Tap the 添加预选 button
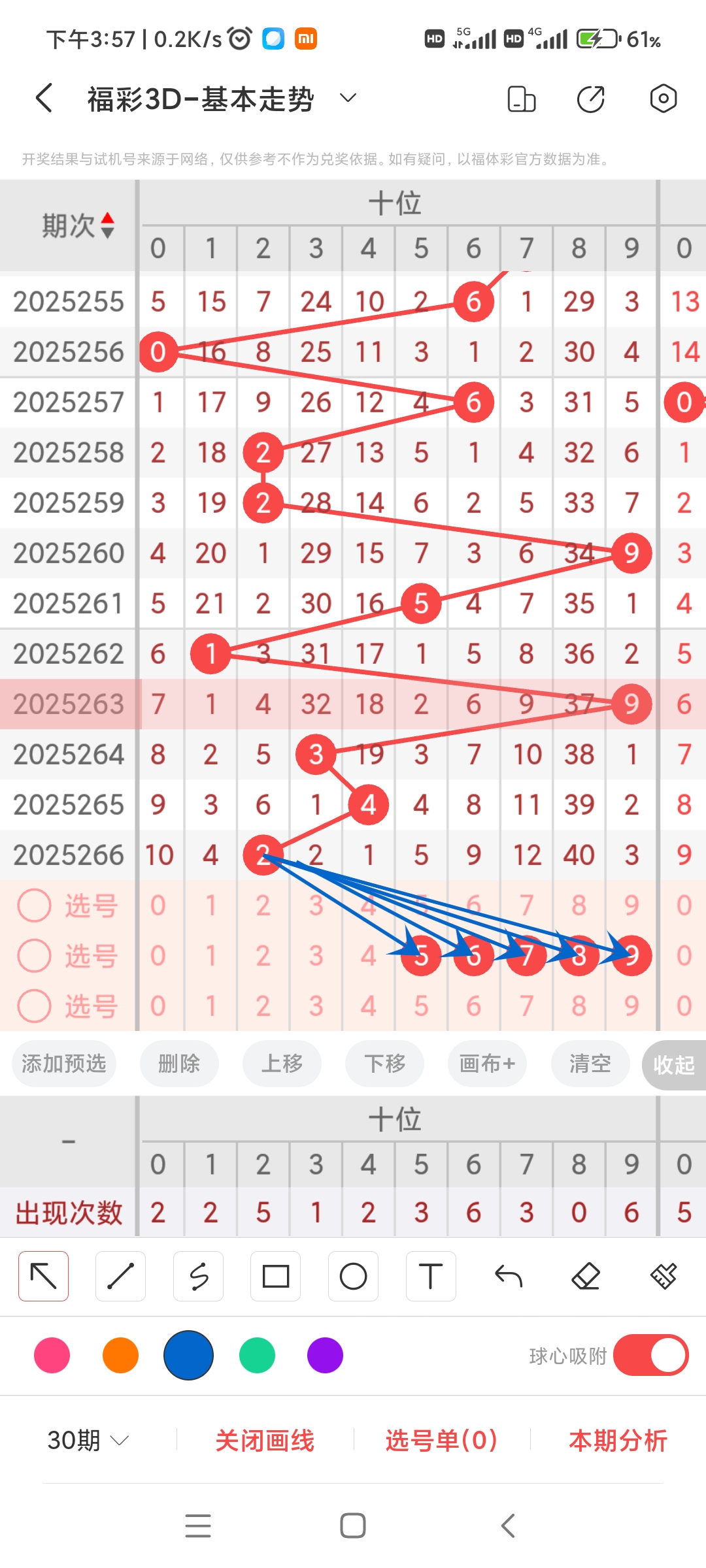 tap(63, 1064)
